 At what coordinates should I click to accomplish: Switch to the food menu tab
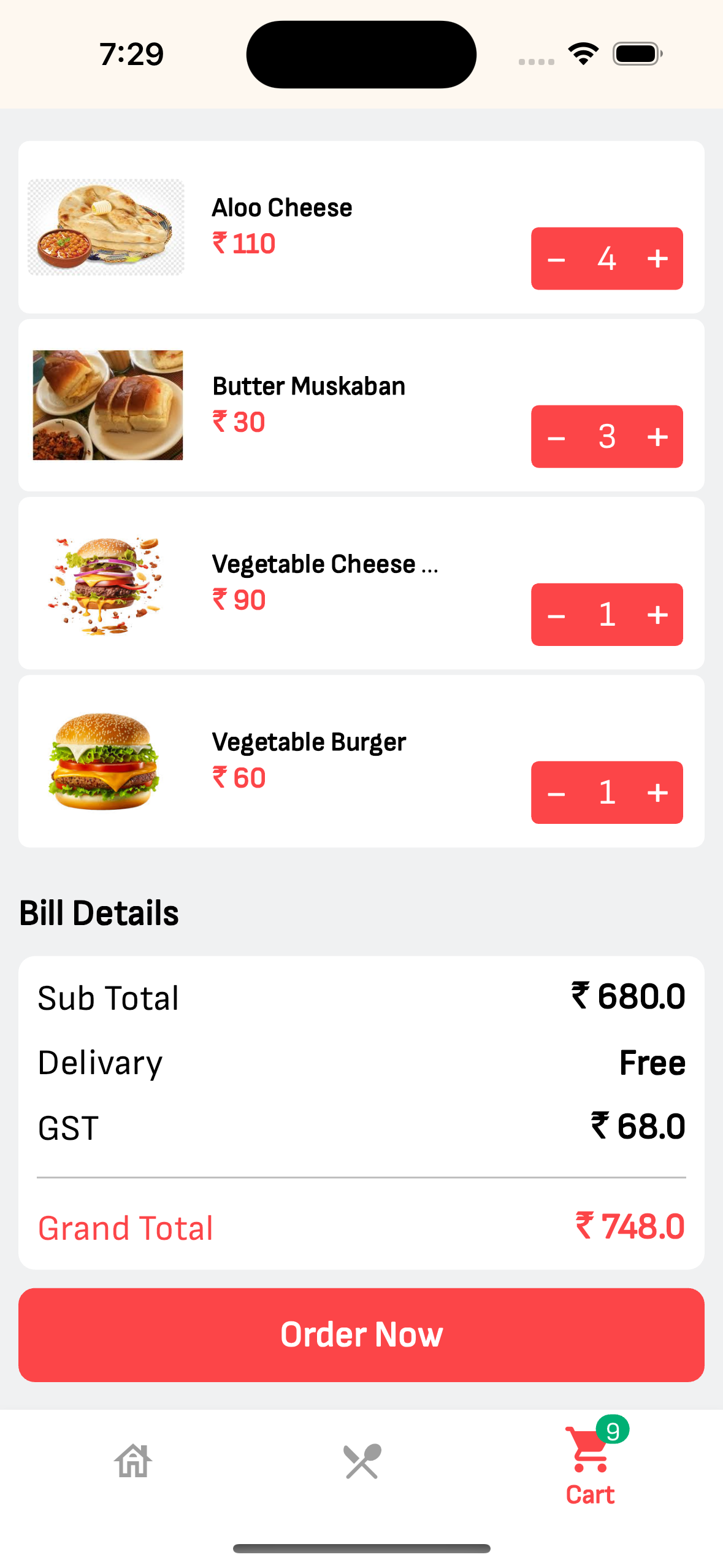point(362,1461)
